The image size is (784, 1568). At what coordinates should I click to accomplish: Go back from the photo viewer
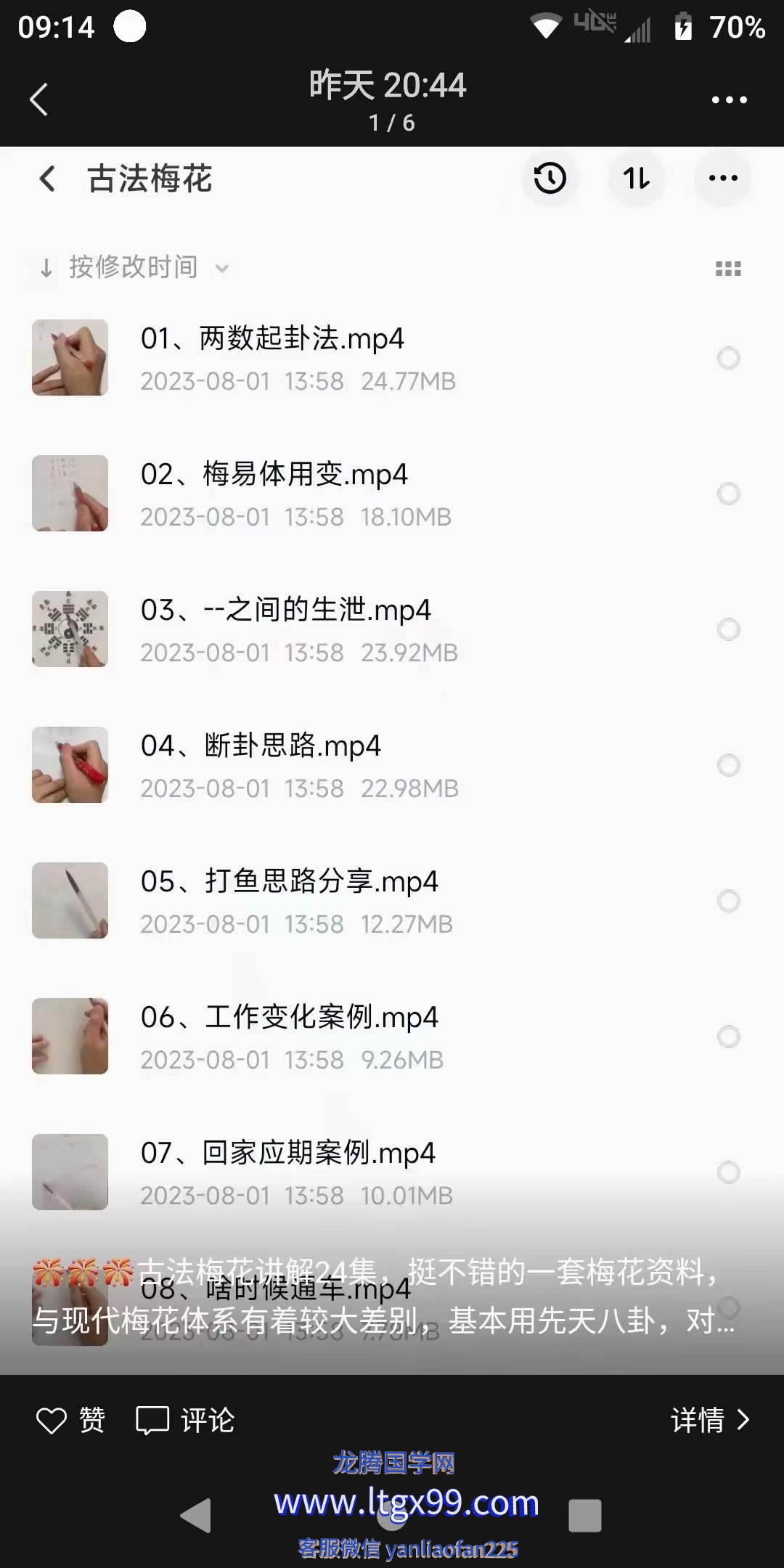point(39,99)
